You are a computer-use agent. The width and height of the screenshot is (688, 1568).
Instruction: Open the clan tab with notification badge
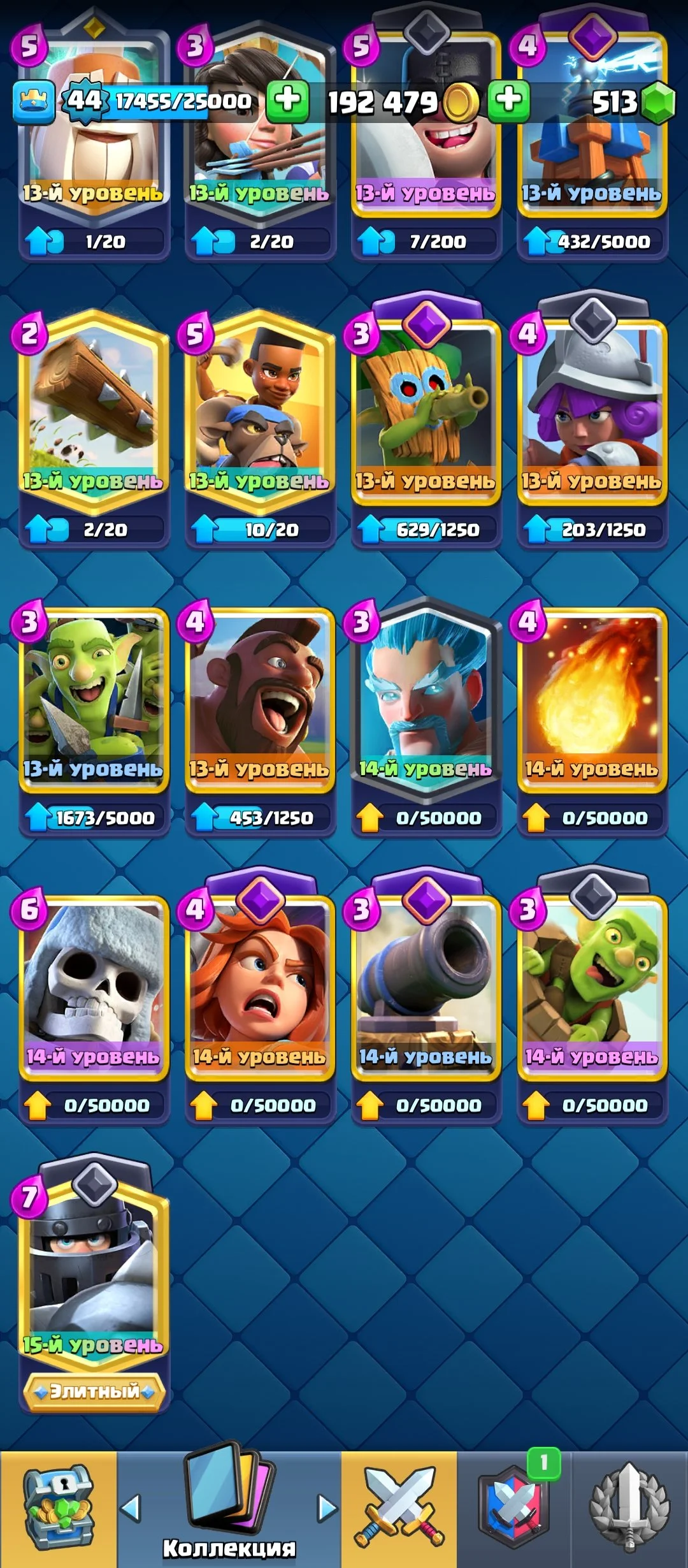(515, 1508)
